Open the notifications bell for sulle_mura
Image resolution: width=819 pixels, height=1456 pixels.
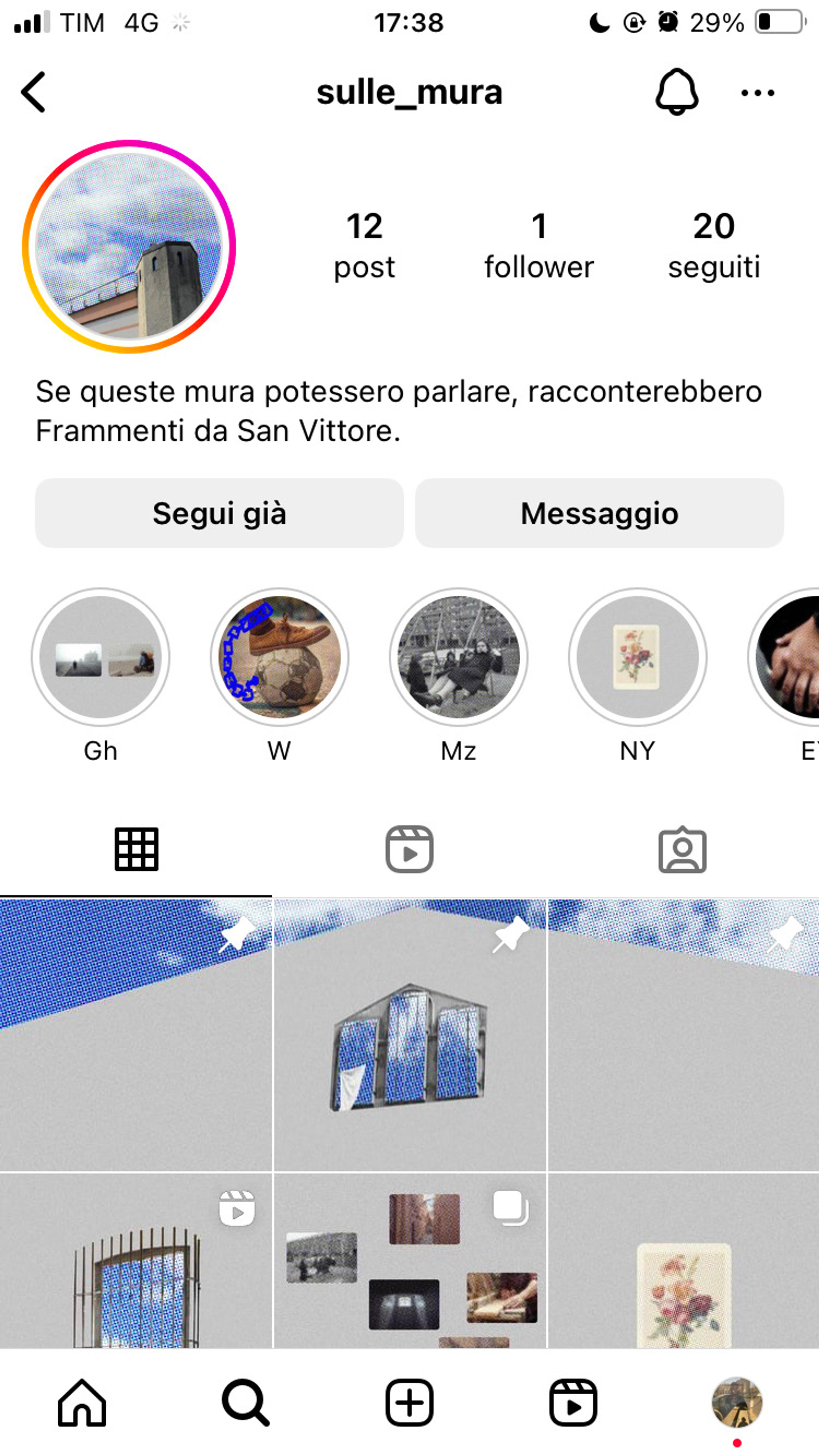coord(677,92)
